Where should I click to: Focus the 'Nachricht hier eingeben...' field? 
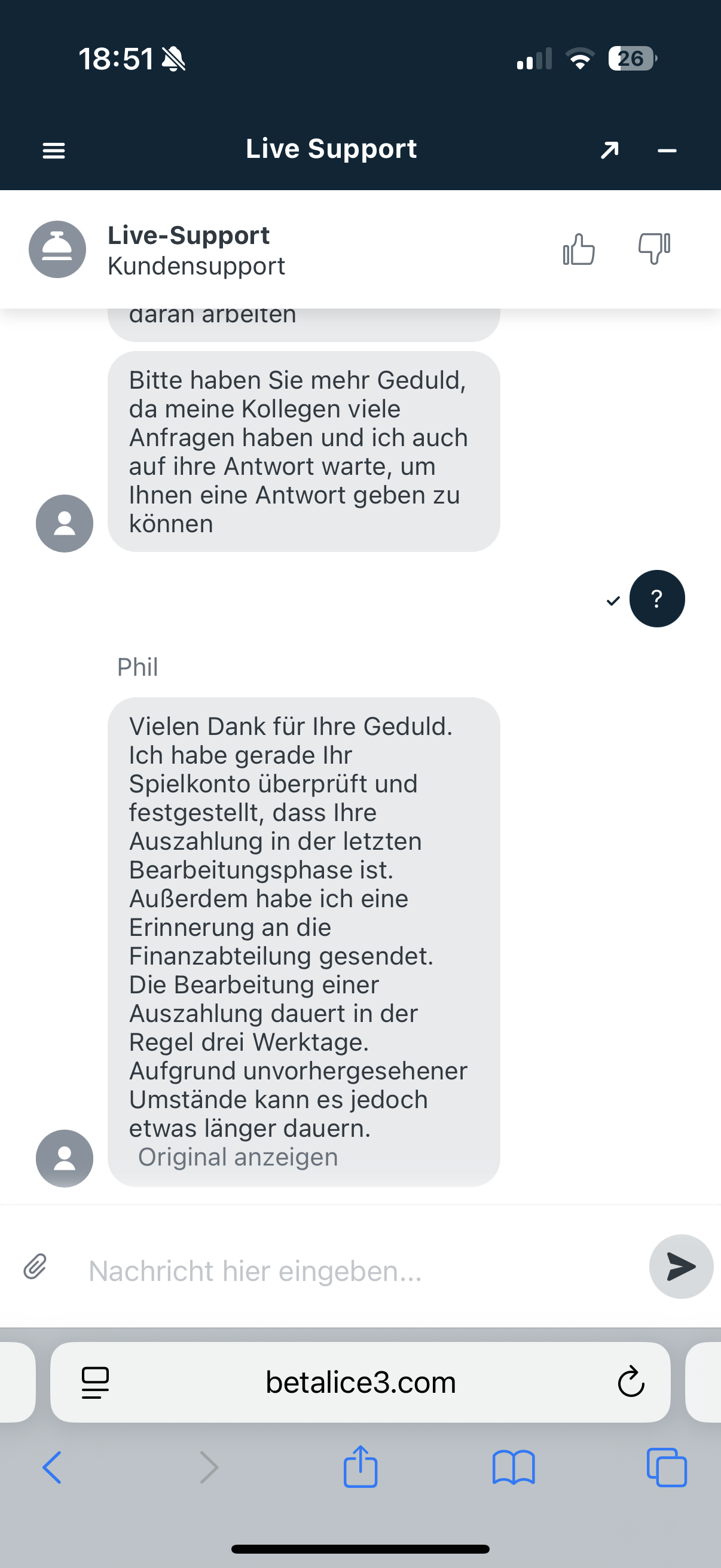tap(359, 1271)
